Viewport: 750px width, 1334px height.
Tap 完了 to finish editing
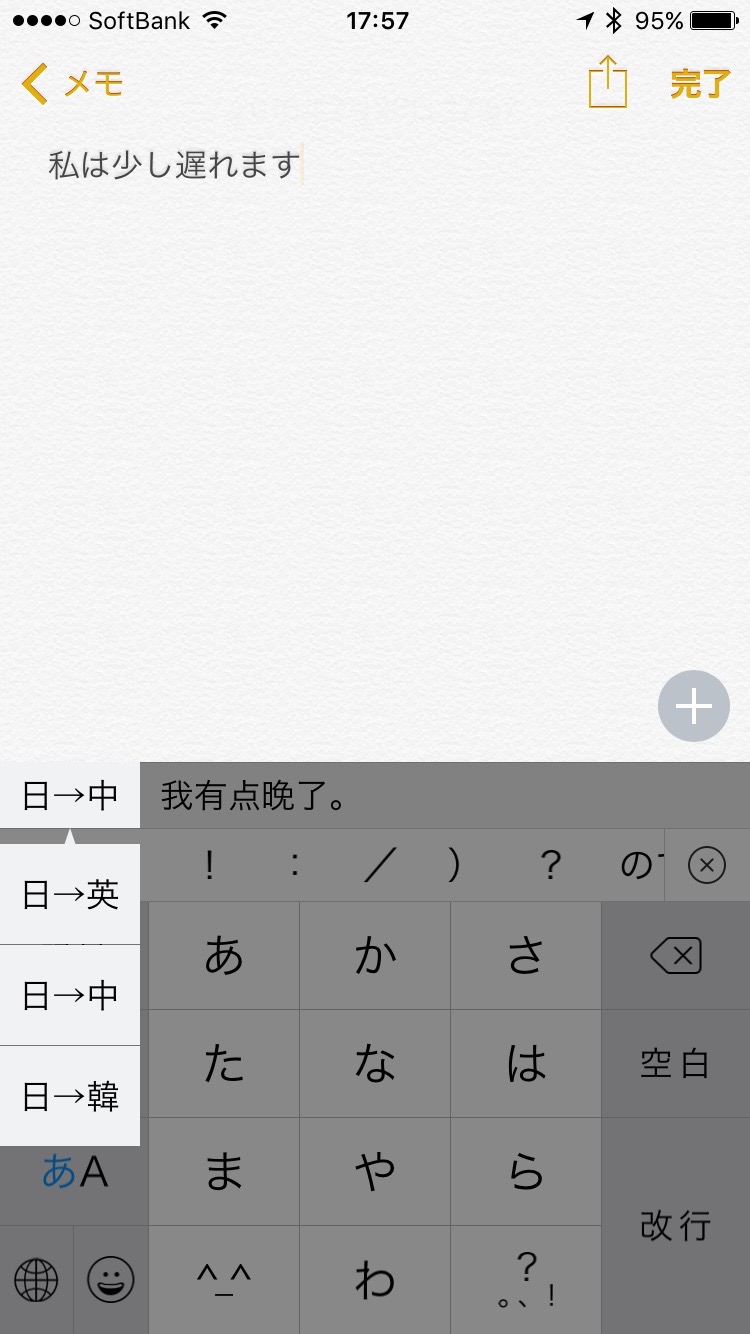[699, 84]
